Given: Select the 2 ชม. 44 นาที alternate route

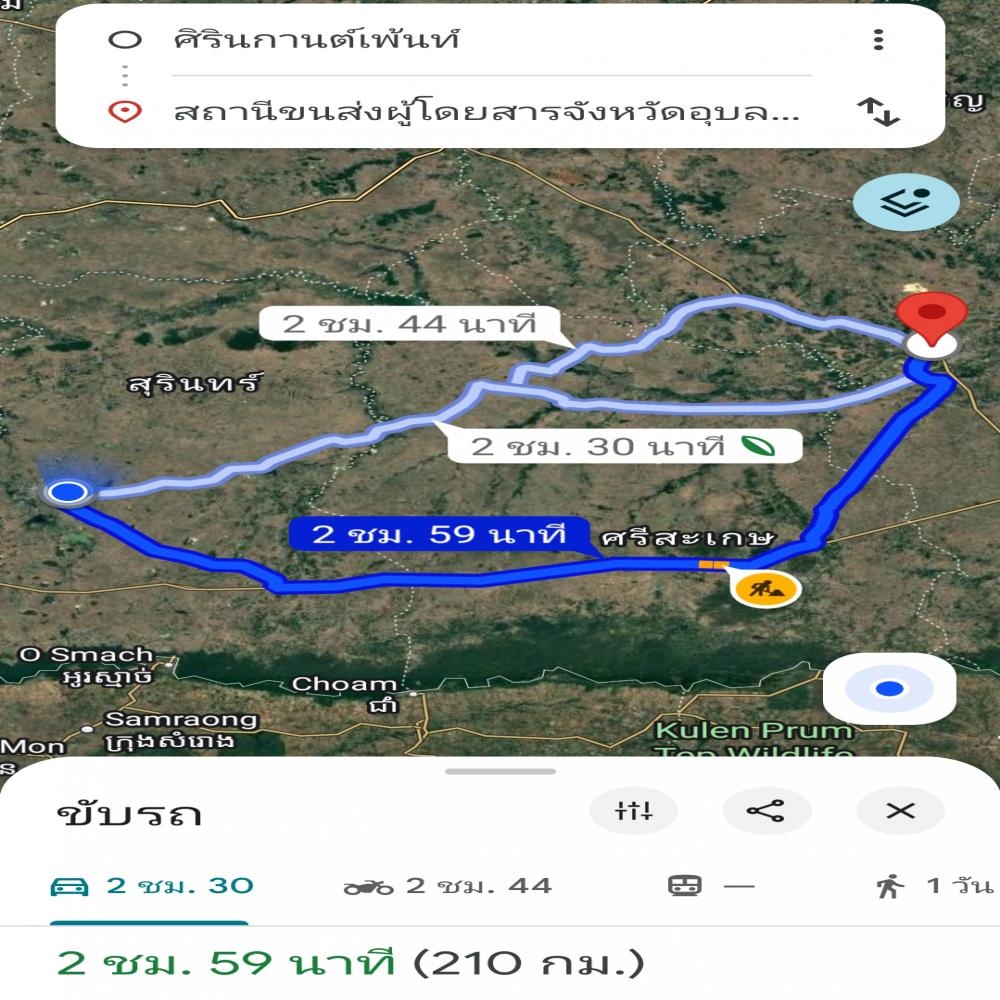Looking at the screenshot, I should pos(408,324).
